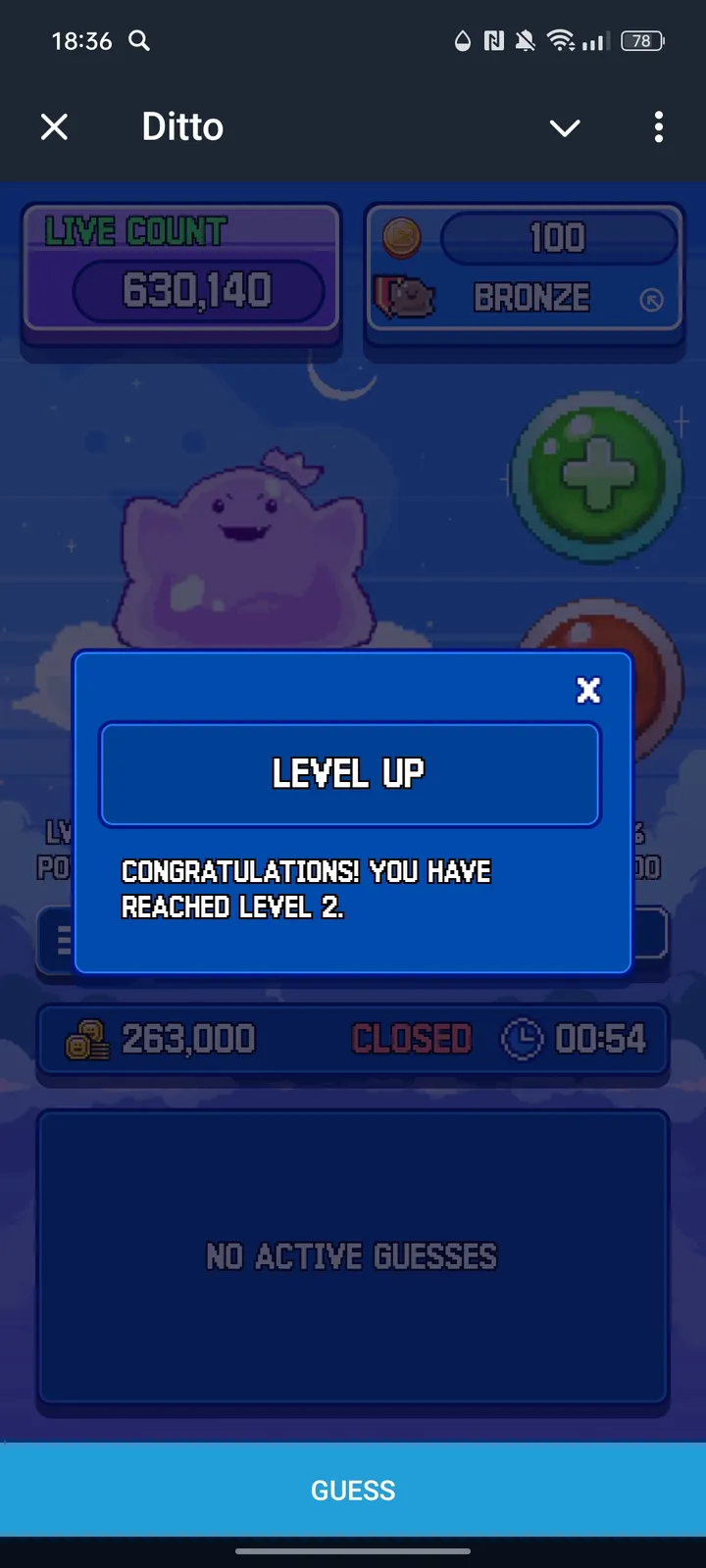The height and width of the screenshot is (1568, 706).
Task: Select the green plus bubble
Action: 596,475
